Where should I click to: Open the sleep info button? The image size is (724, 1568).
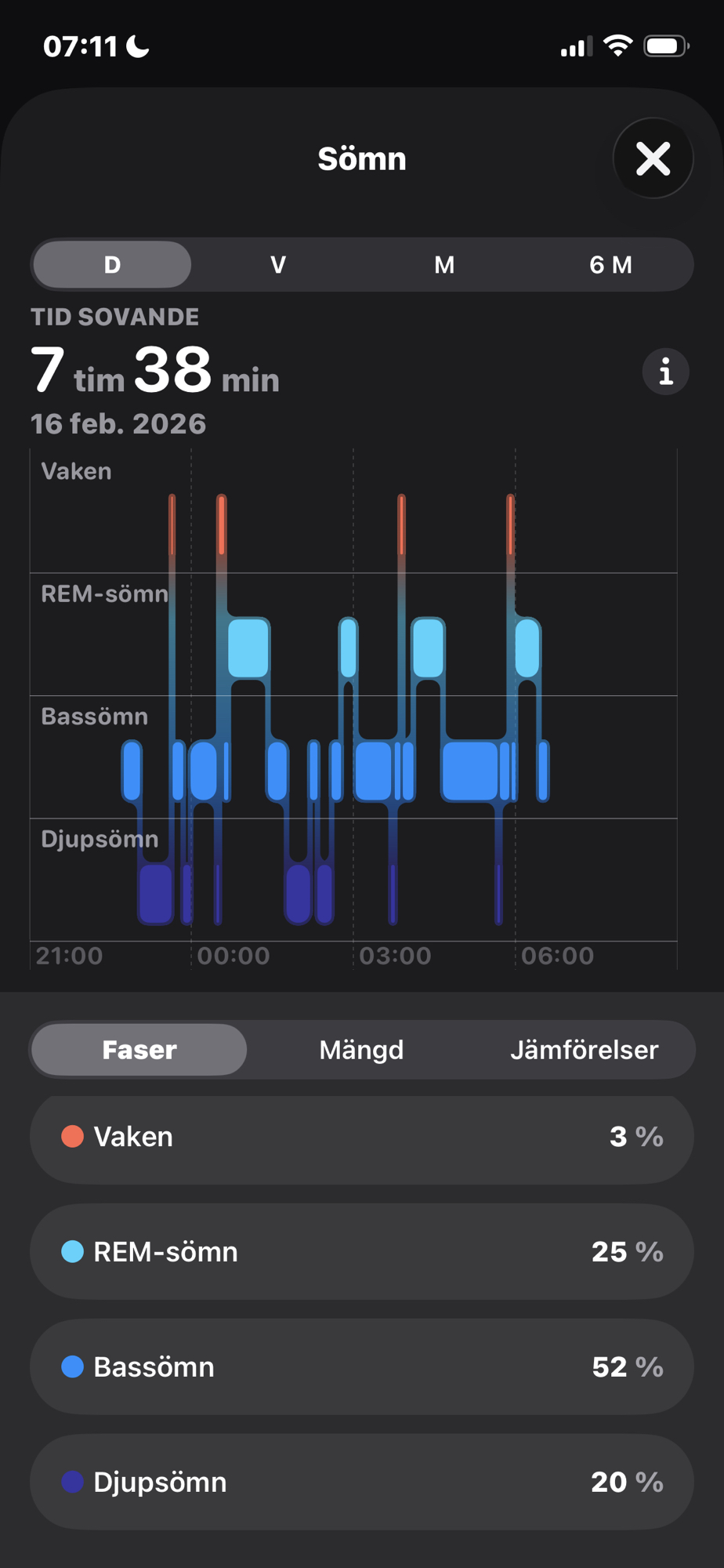(x=665, y=372)
